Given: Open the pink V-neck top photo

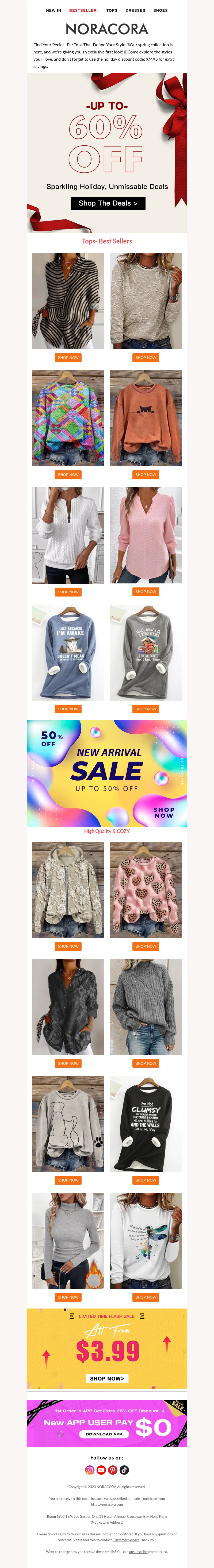Looking at the screenshot, I should coord(146,535).
